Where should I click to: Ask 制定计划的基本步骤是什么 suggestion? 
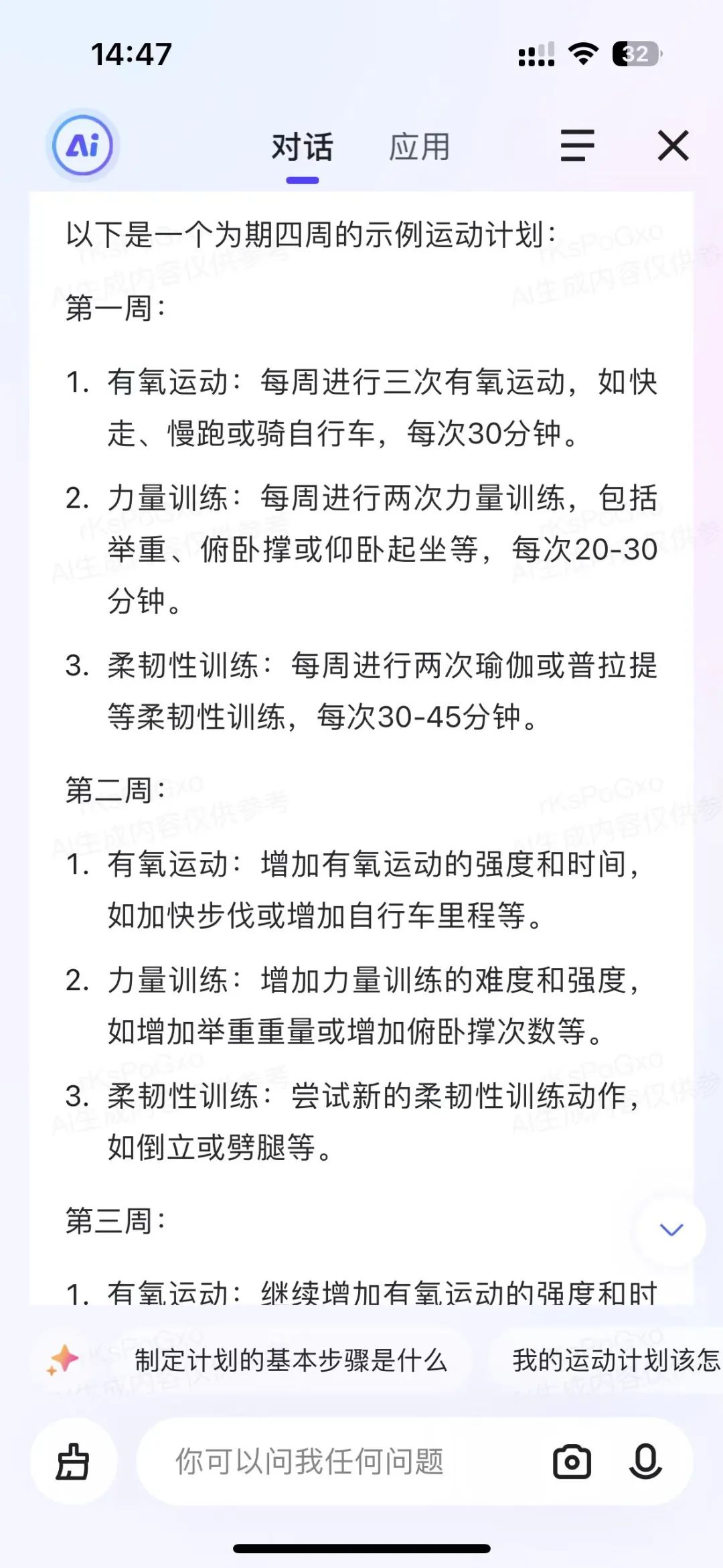291,1360
